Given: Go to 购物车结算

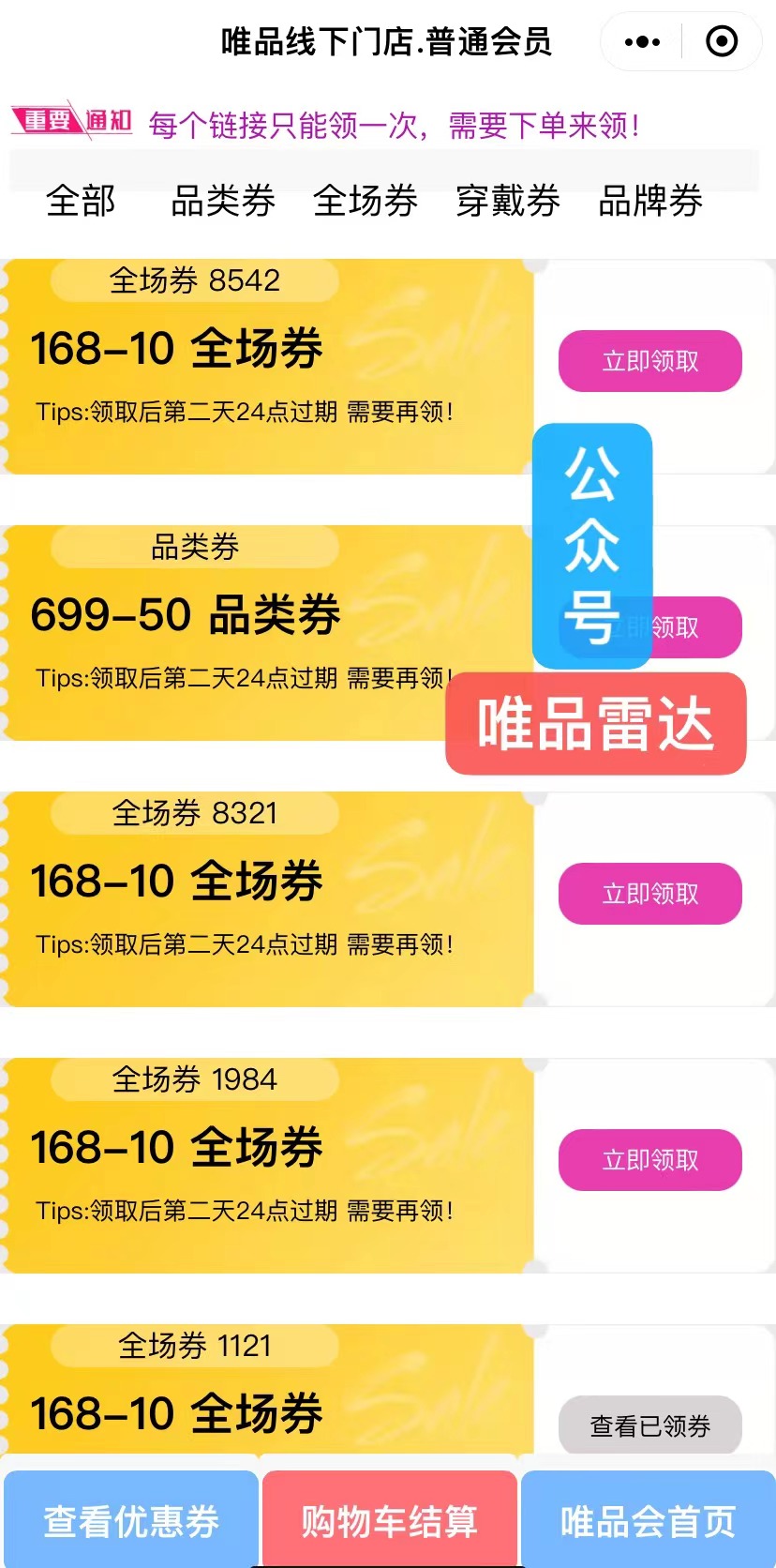Looking at the screenshot, I should [389, 1521].
